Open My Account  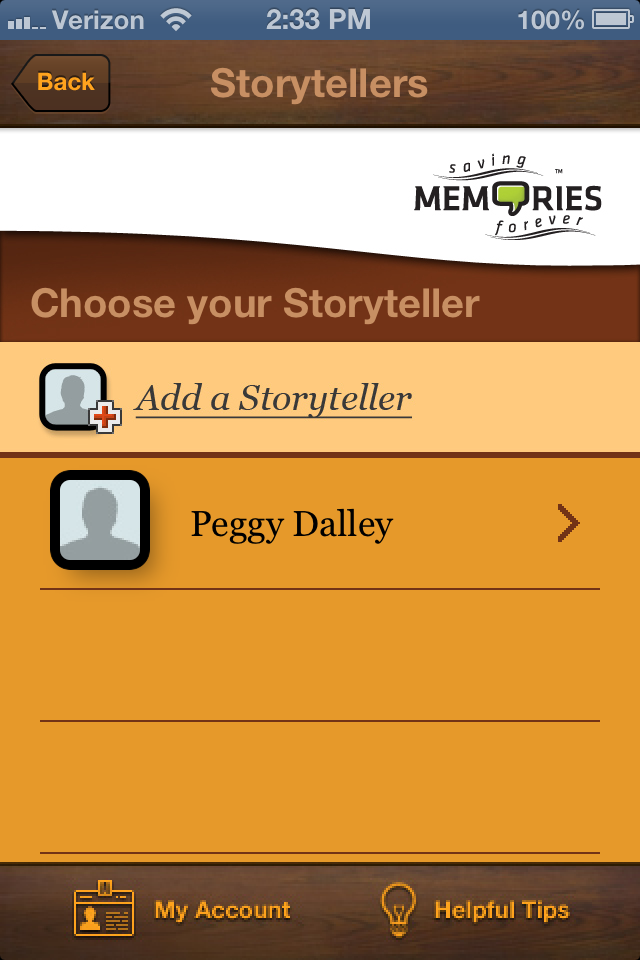tap(183, 910)
